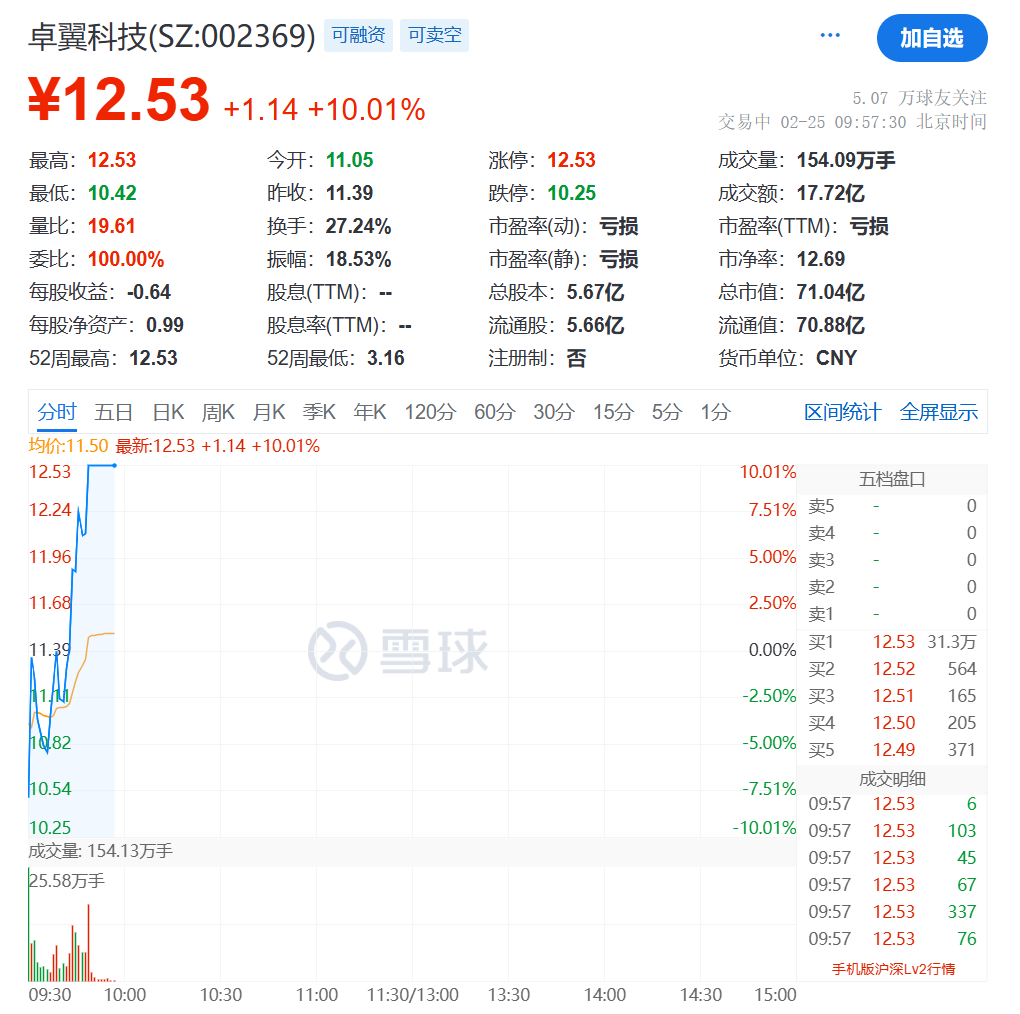This screenshot has width=1020, height=1014.
Task: Tap the 可卖空 tag
Action: 435,36
